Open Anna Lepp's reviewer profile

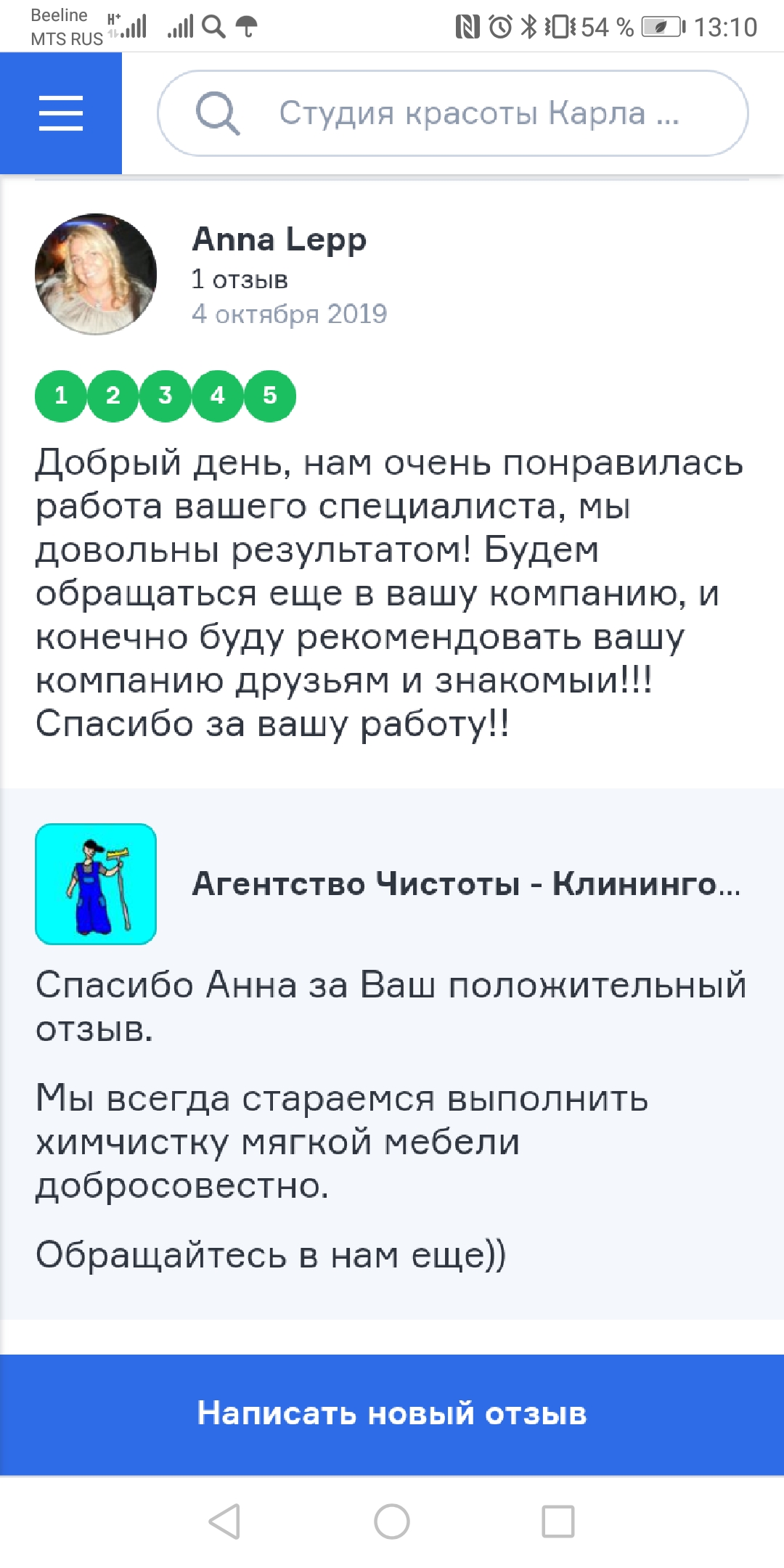279,240
